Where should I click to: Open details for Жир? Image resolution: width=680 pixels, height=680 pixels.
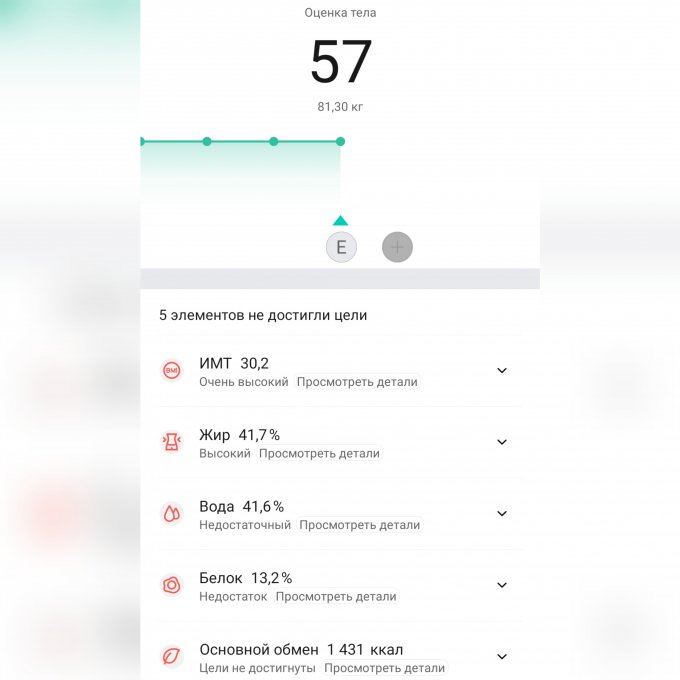(x=319, y=453)
